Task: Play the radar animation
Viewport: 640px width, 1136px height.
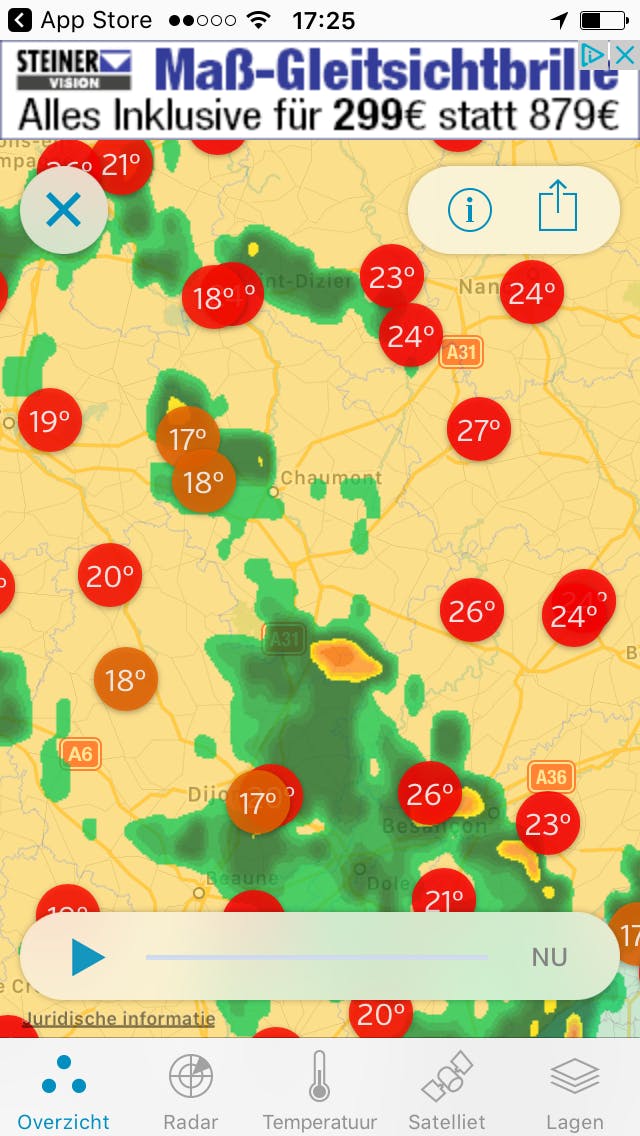Action: pos(88,957)
